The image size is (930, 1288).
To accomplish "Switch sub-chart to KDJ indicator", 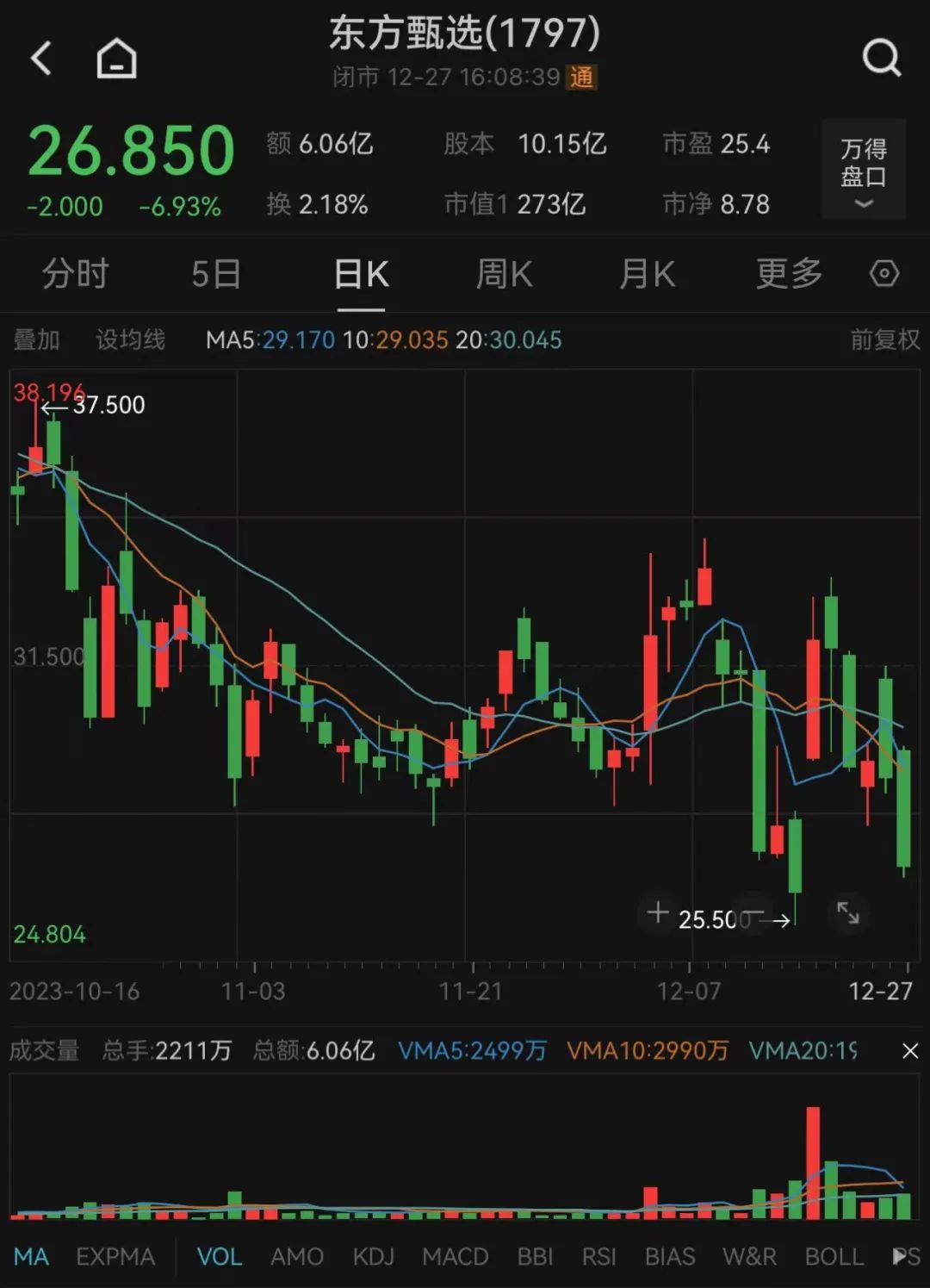I will tap(373, 1257).
